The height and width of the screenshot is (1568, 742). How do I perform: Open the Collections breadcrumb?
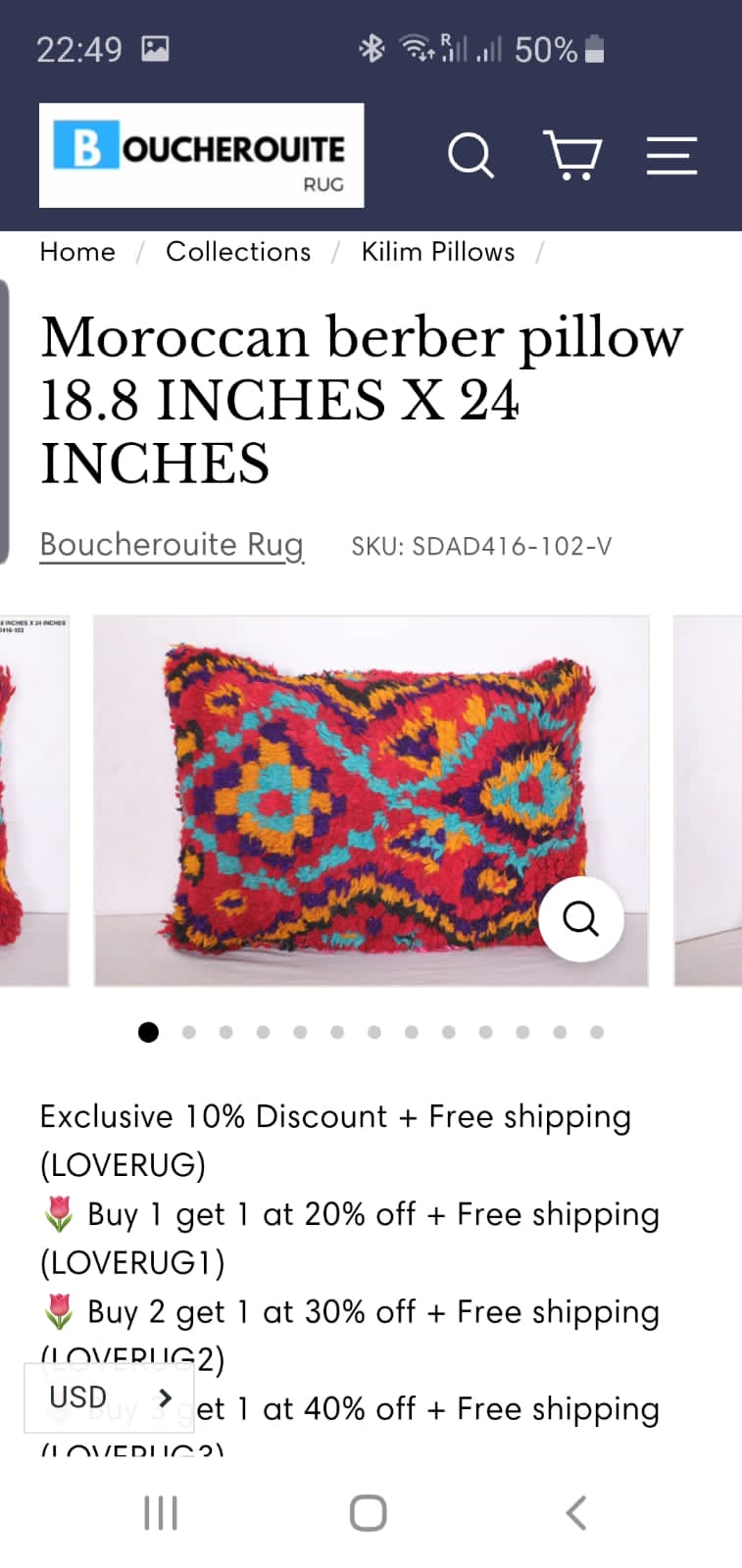point(238,252)
